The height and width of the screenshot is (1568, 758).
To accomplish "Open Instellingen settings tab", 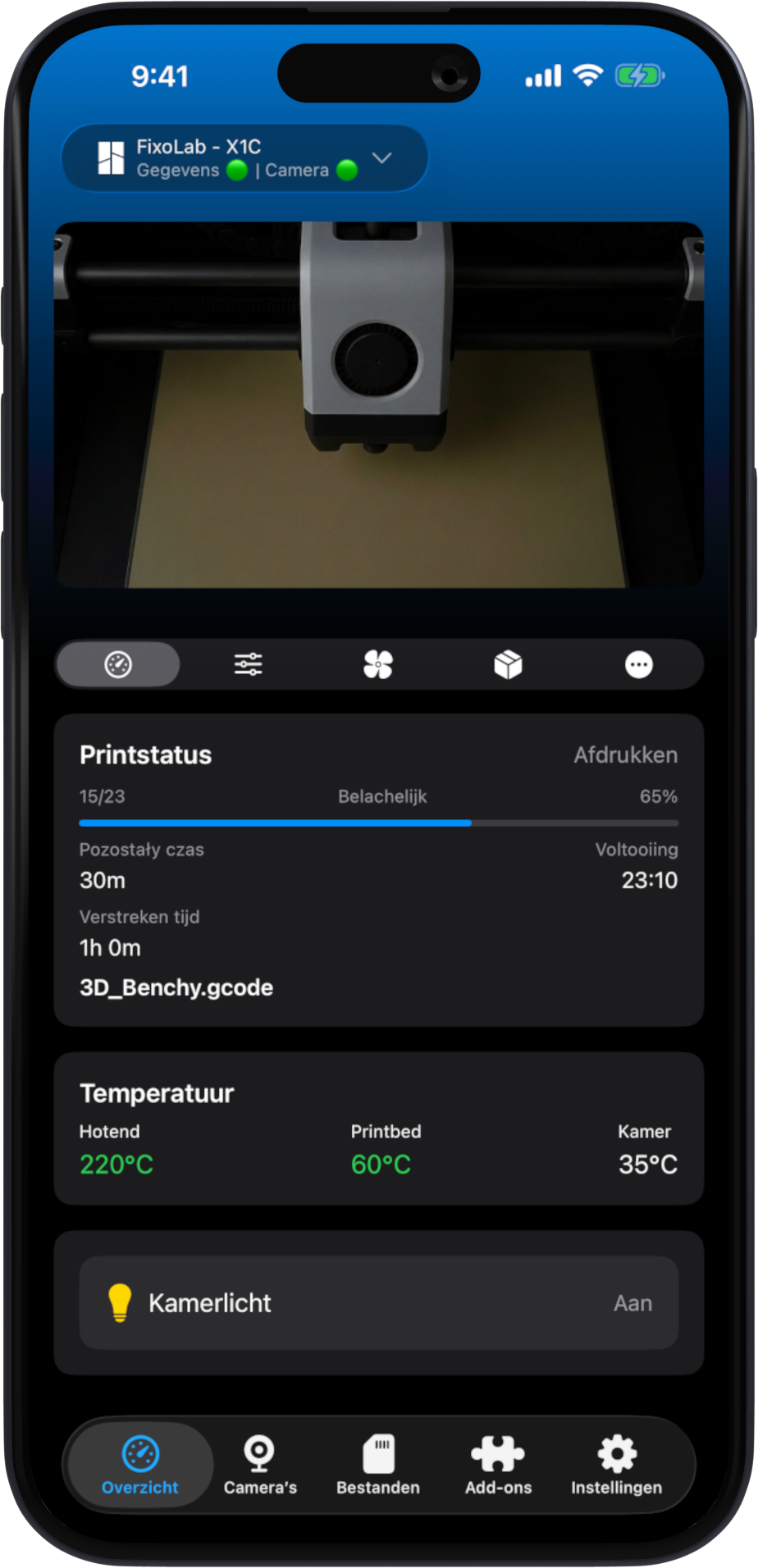I will [x=616, y=1465].
